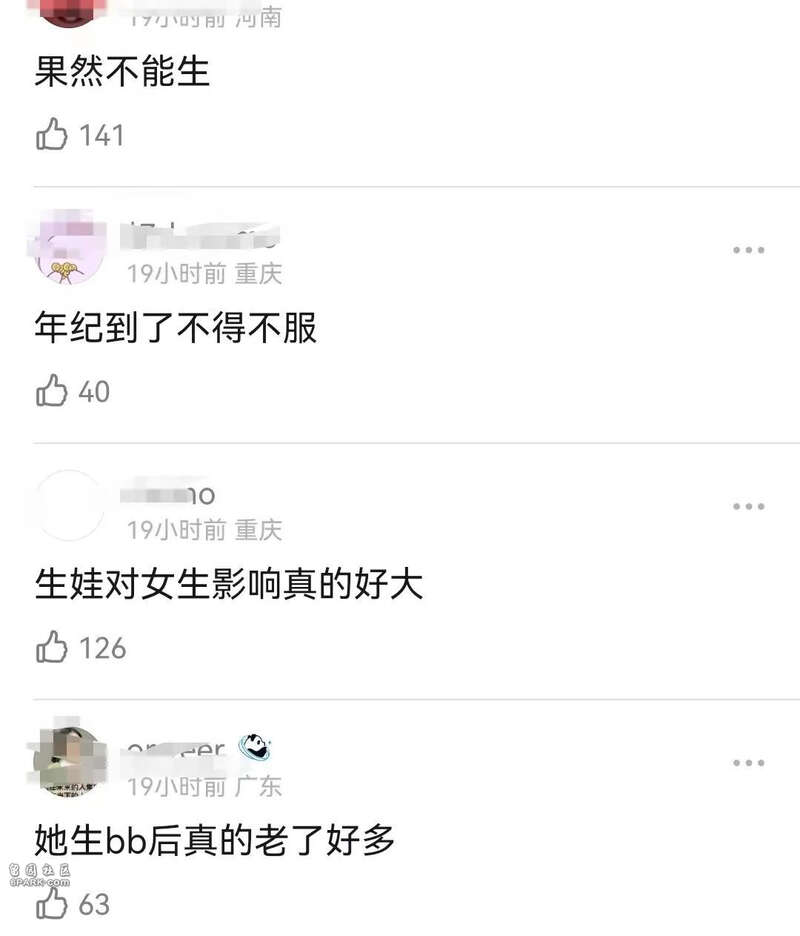Open more options for 年纪到了不得不服 comment
This screenshot has width=800, height=936.
pos(748,250)
